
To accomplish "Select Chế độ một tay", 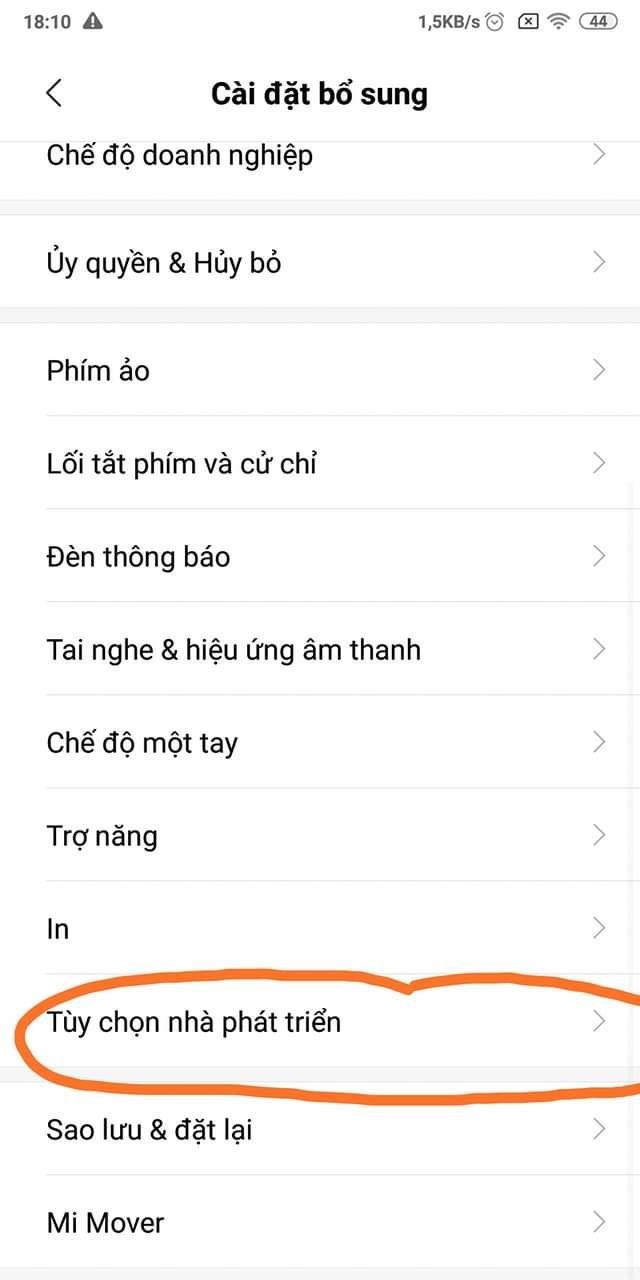I will coord(320,742).
